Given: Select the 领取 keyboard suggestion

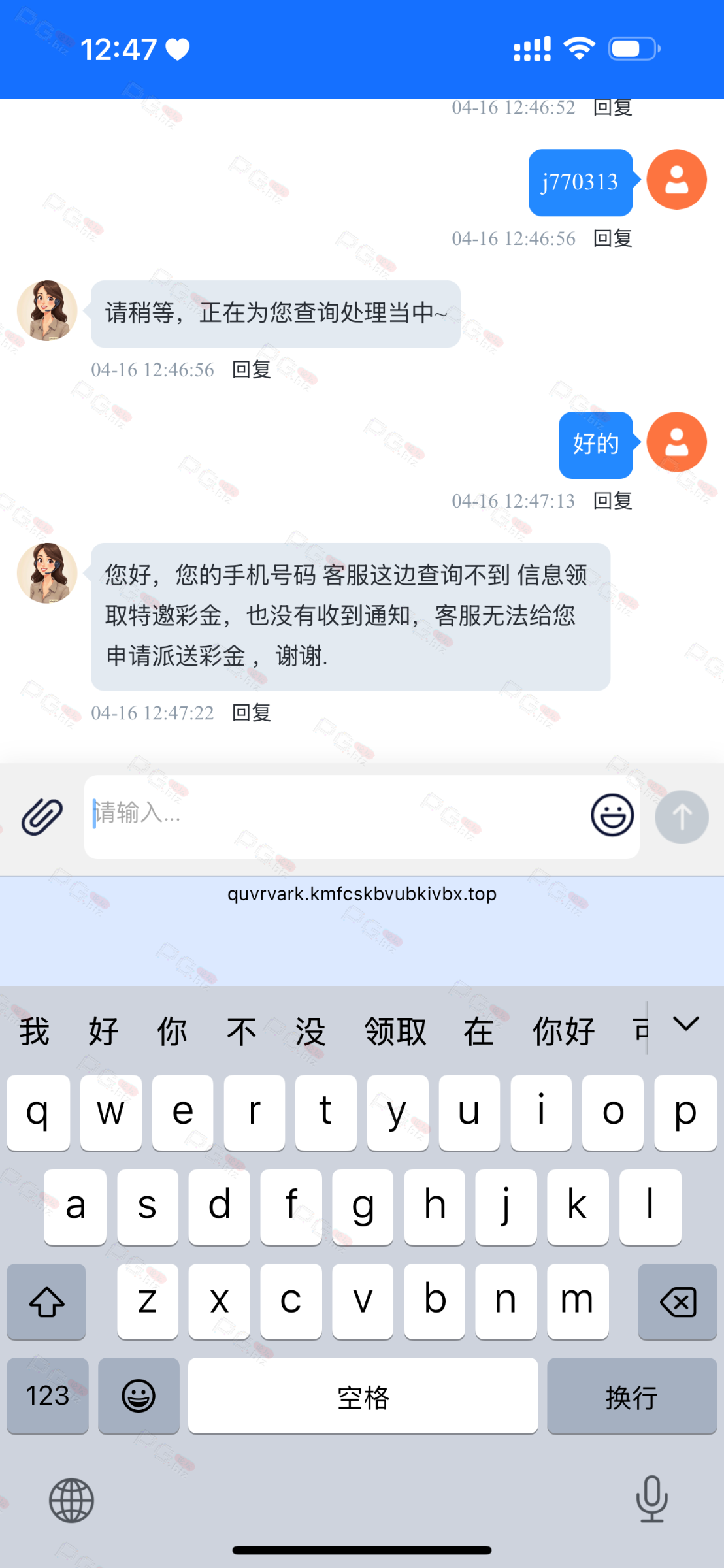Looking at the screenshot, I should [395, 1032].
